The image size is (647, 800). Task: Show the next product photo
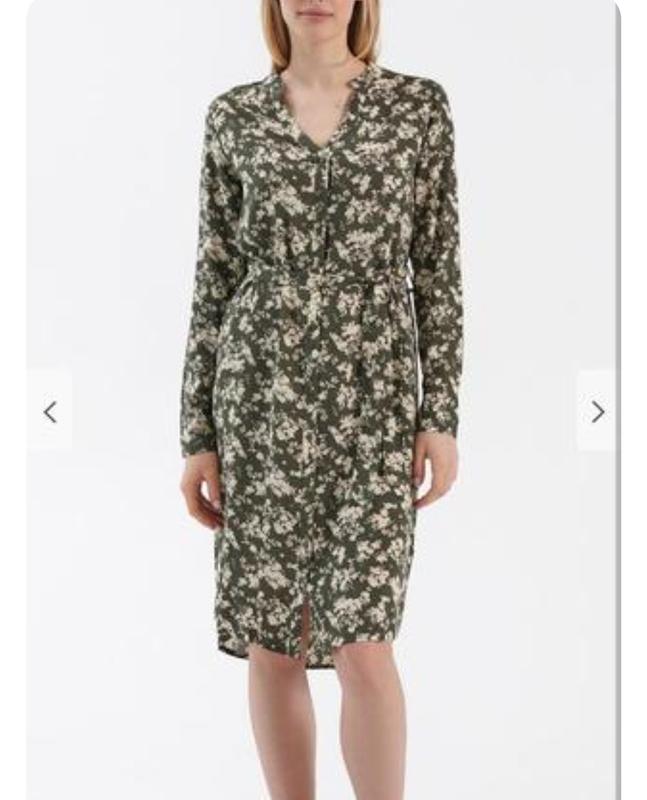[597, 411]
